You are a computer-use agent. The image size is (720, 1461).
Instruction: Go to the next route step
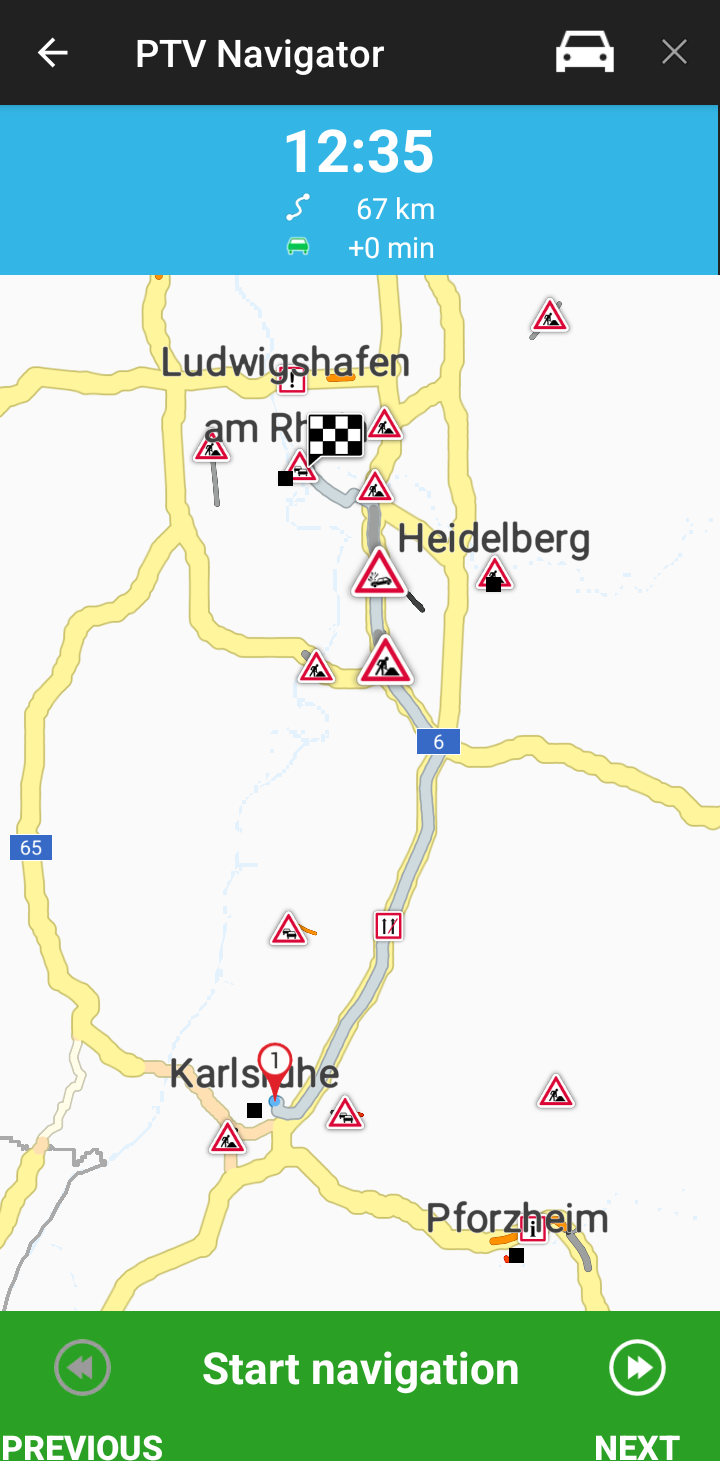coord(637,1368)
